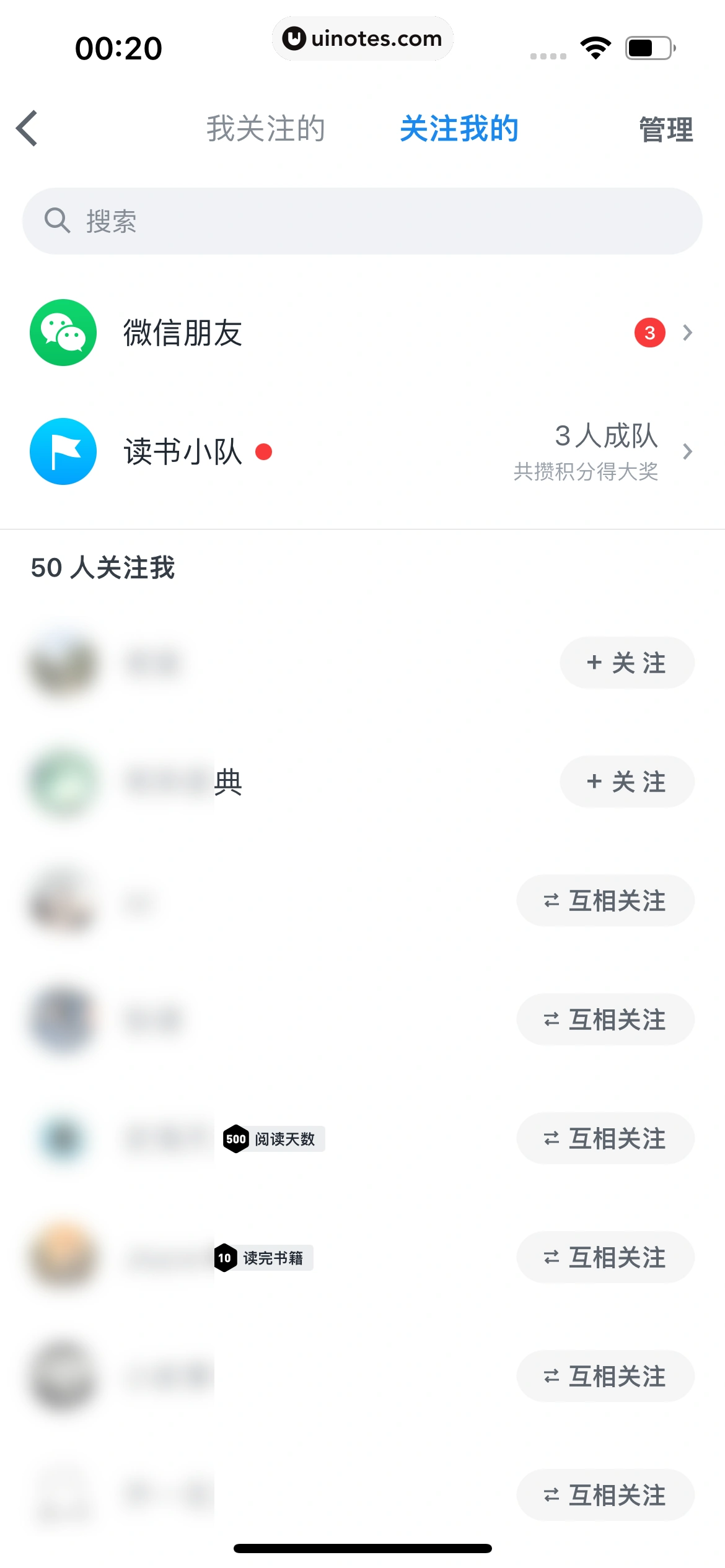
Task: Open the 读书小队 reading team flag icon
Action: [x=63, y=451]
